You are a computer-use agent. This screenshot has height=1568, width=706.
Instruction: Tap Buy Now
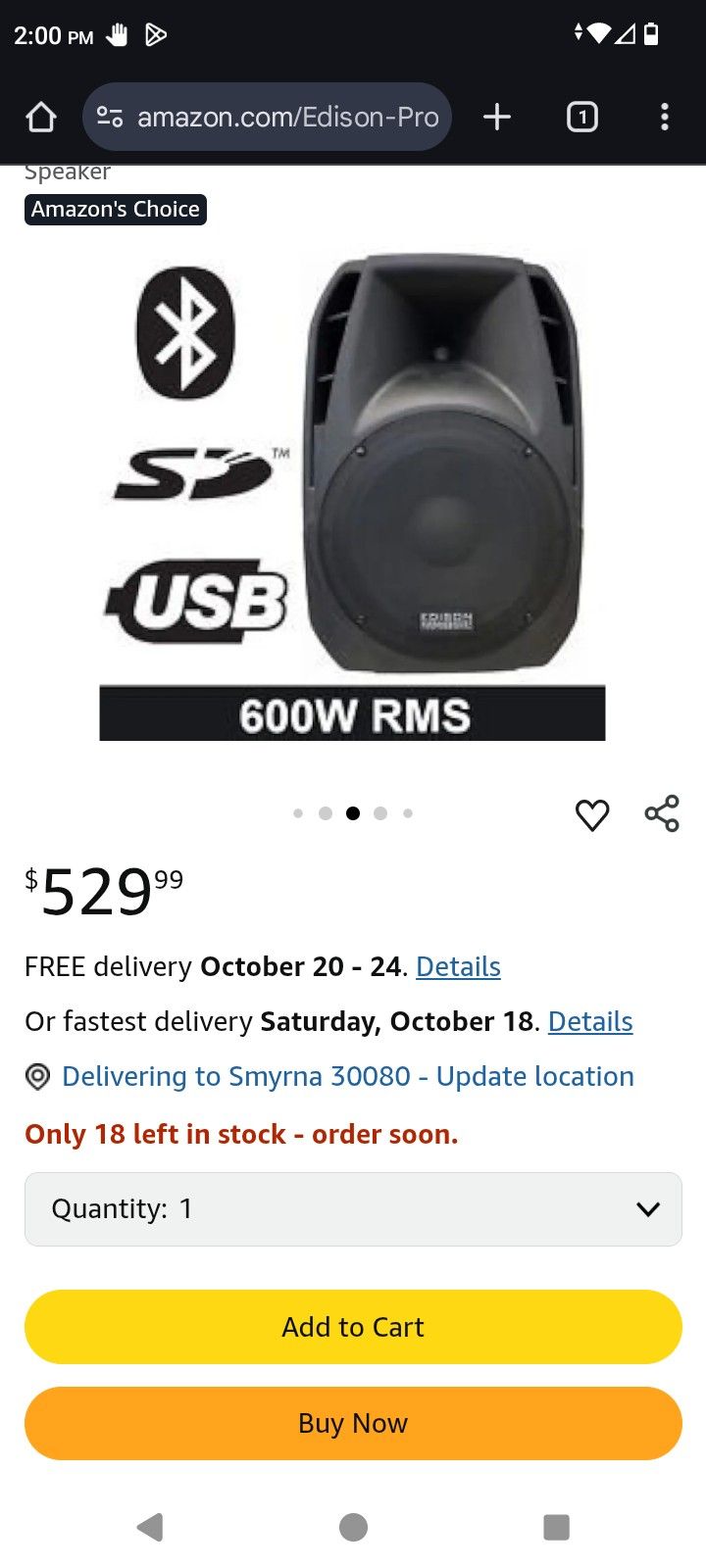click(353, 1423)
